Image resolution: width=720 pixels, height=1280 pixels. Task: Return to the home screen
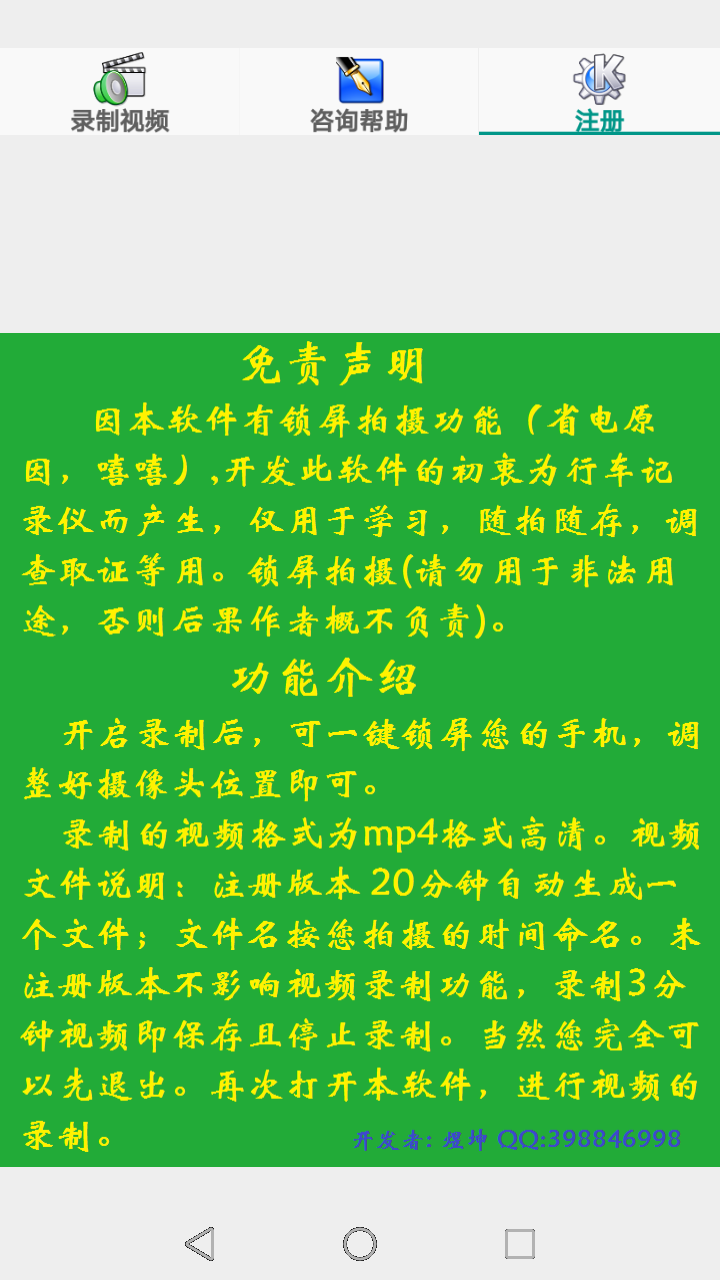(x=360, y=1244)
